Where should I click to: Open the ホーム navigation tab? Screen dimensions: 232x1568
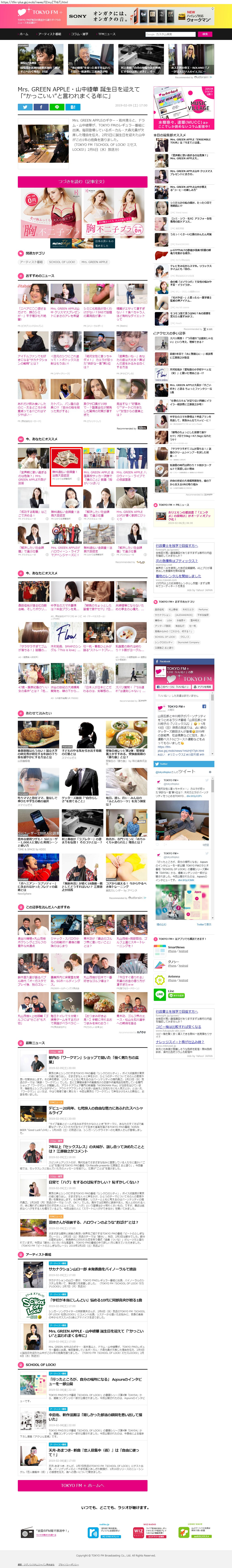point(24,34)
